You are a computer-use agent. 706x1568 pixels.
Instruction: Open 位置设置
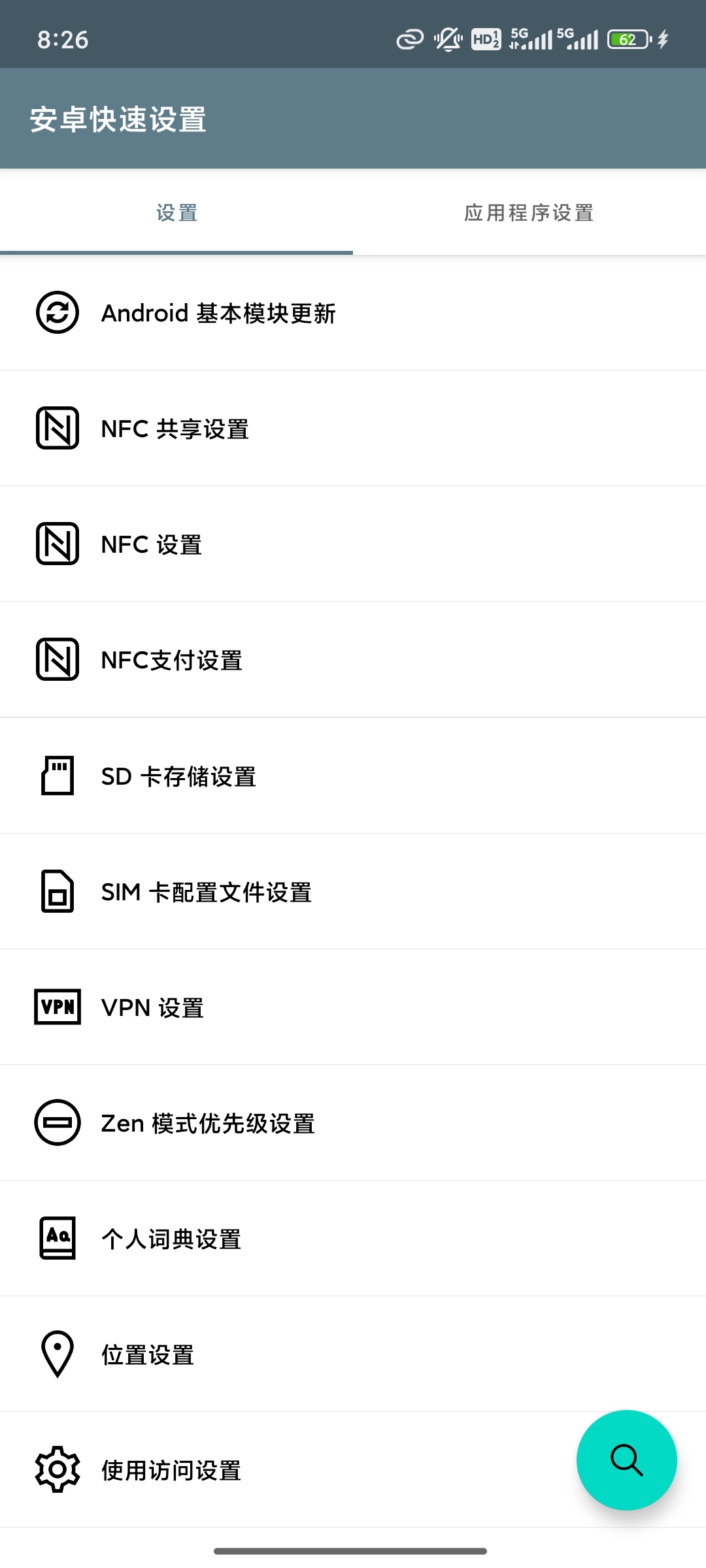pos(148,1354)
